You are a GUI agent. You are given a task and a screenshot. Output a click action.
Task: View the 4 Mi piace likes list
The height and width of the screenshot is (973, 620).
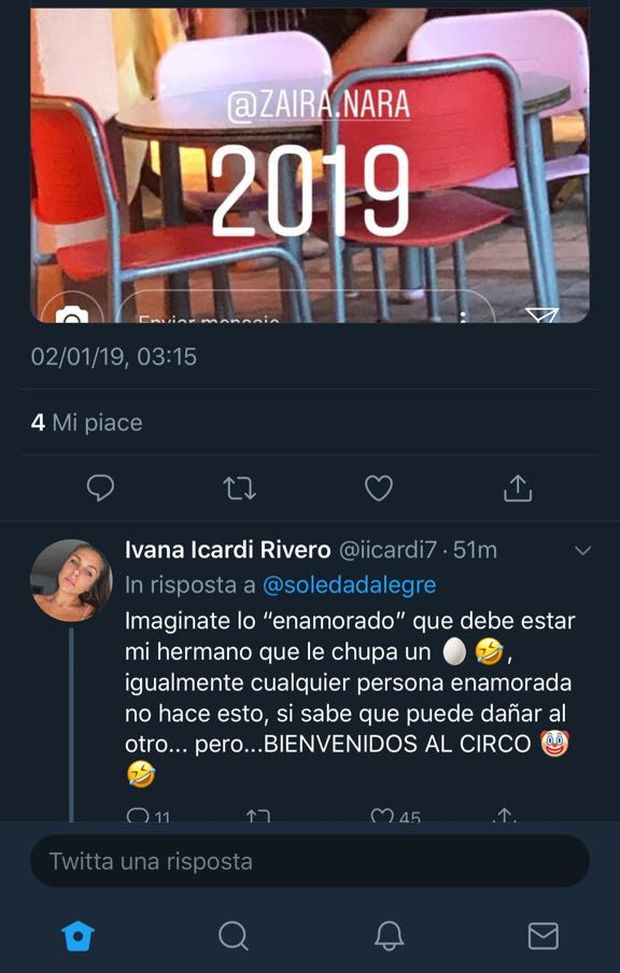pyautogui.click(x=87, y=423)
